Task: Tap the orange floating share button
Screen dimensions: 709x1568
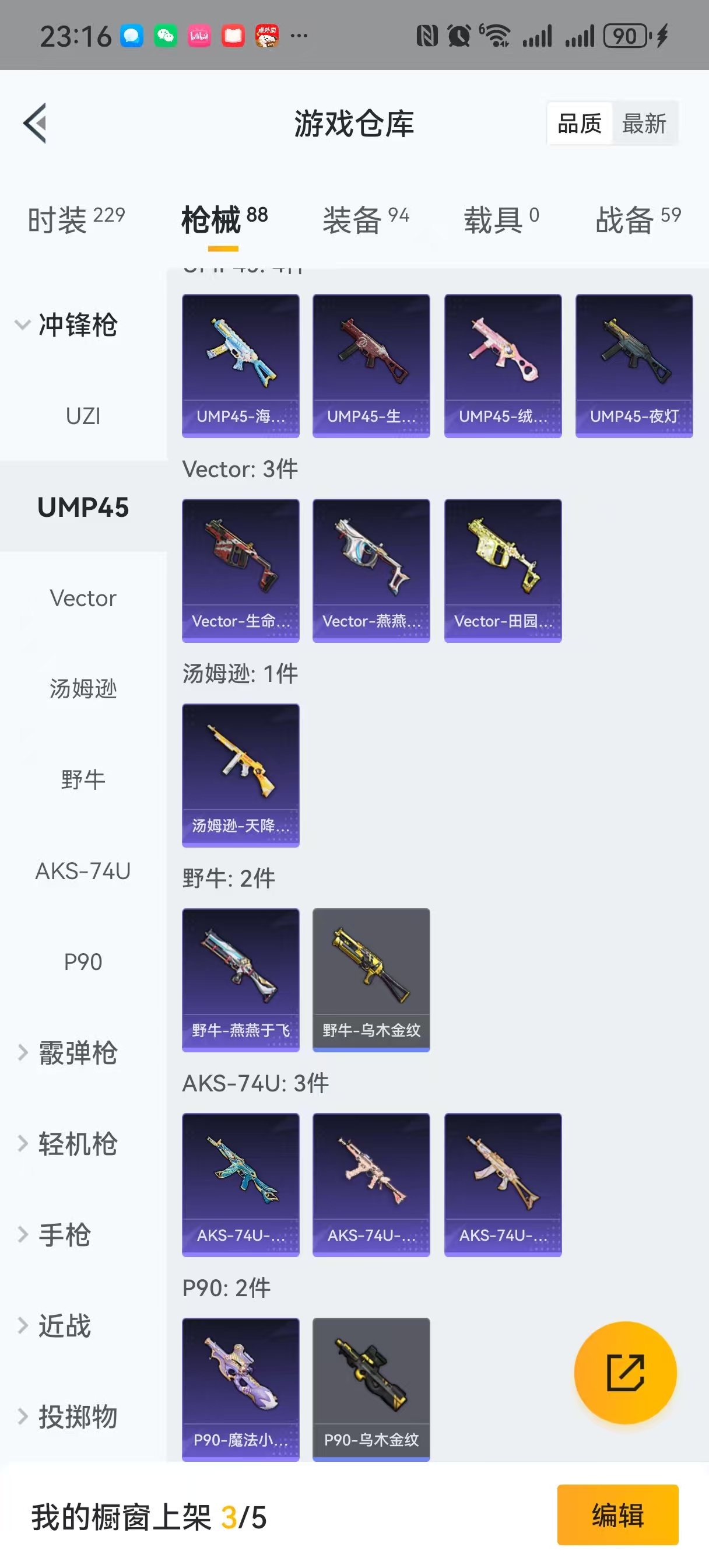Action: 625,1372
